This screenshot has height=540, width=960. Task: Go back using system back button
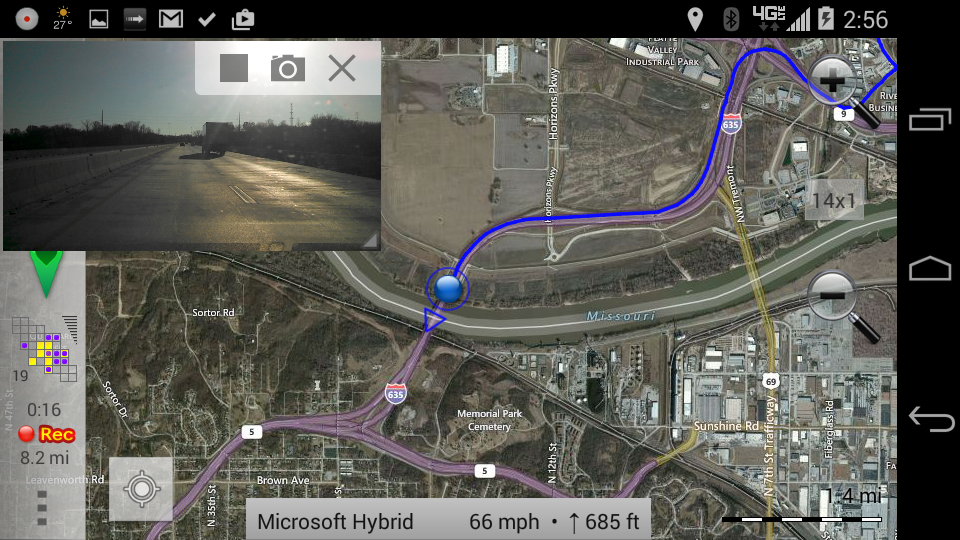click(x=930, y=419)
